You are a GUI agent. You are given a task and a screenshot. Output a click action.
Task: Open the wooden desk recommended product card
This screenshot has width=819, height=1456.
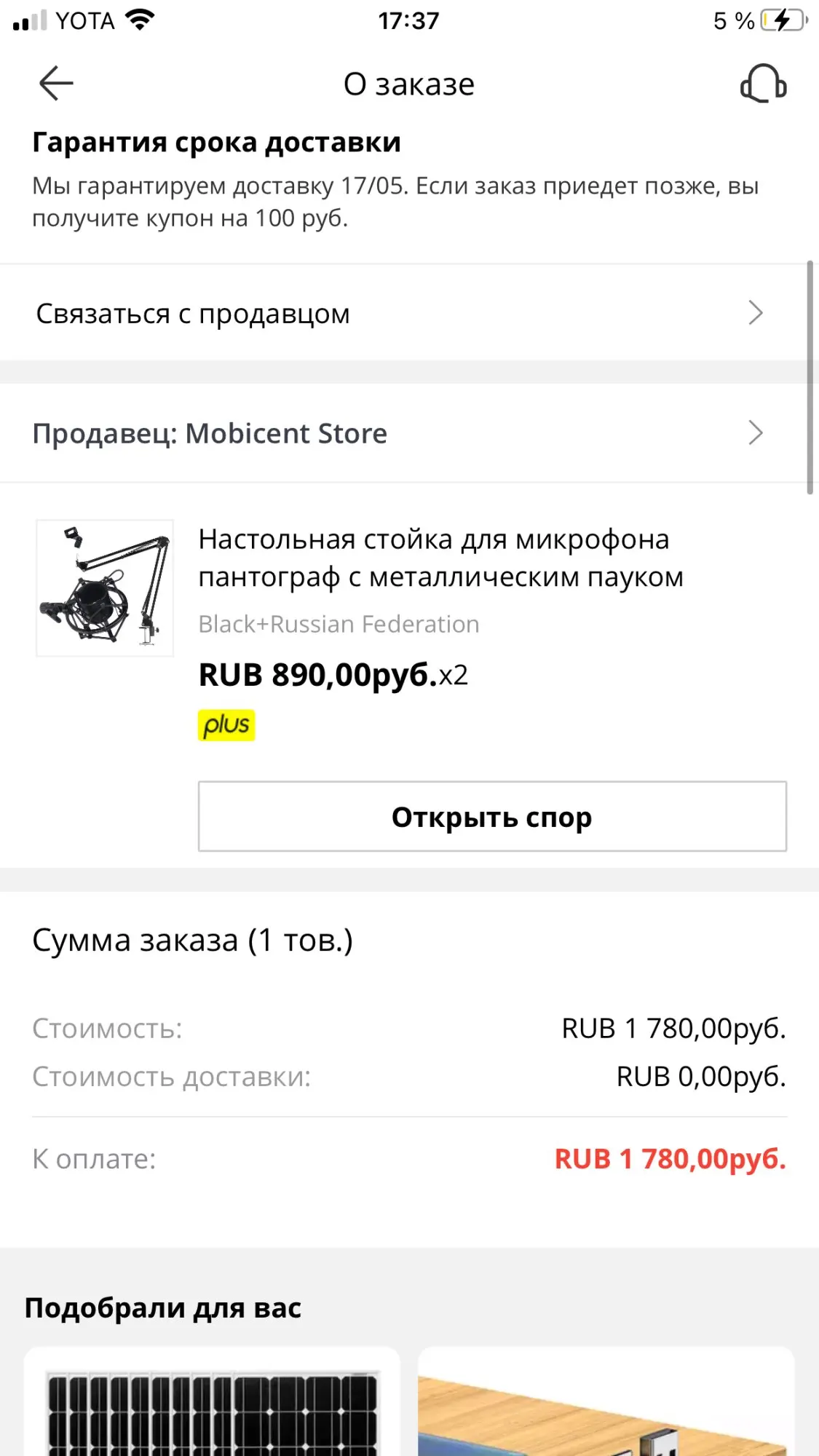606,1404
